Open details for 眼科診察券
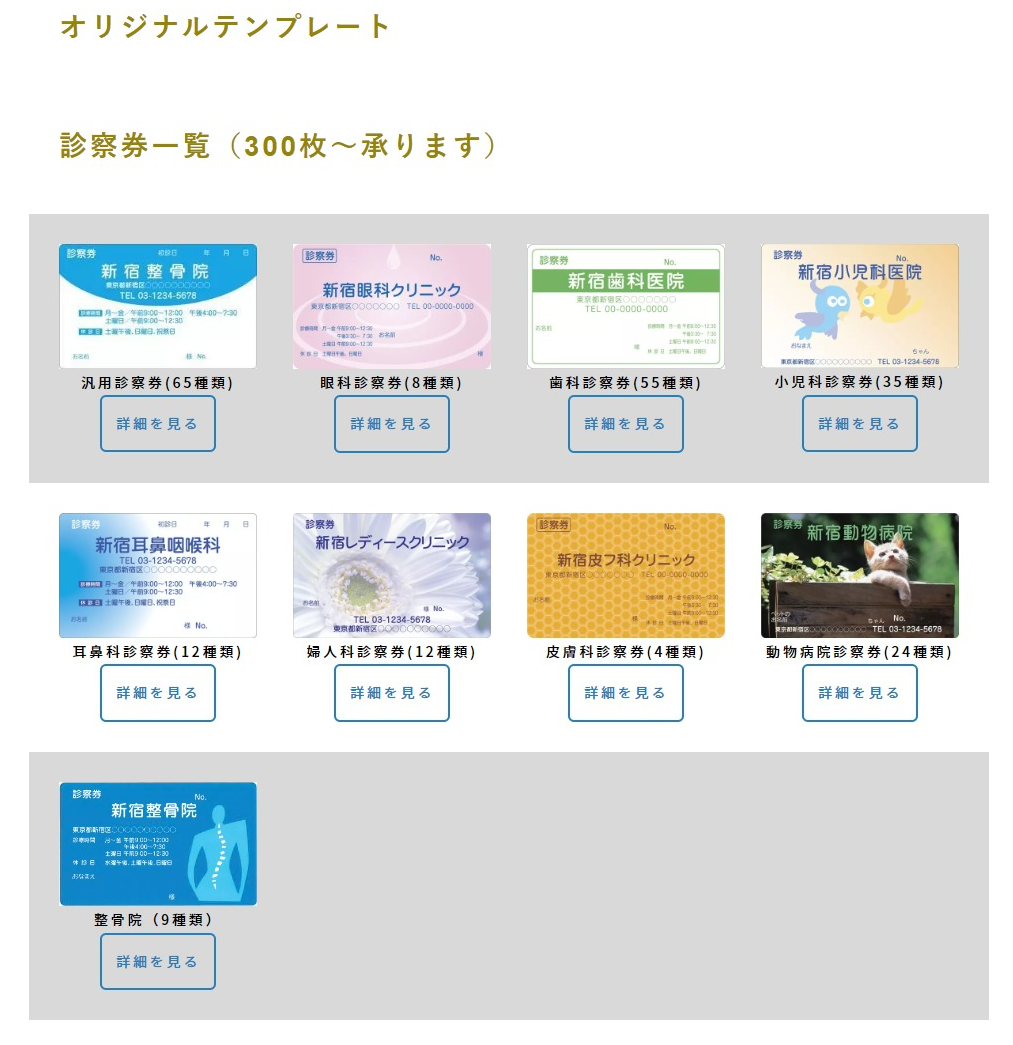Viewport: 1013px width, 1045px height. coord(392,424)
